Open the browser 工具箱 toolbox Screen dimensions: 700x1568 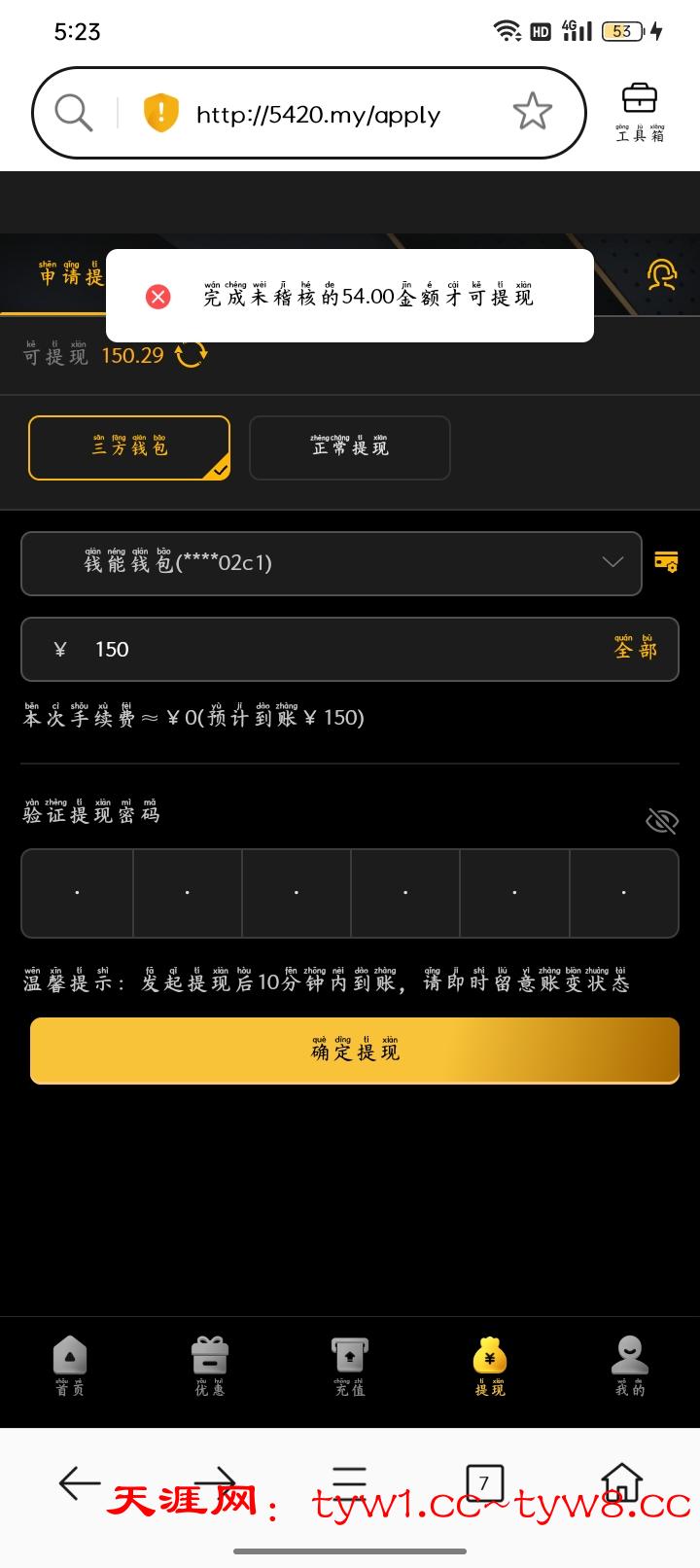(639, 112)
